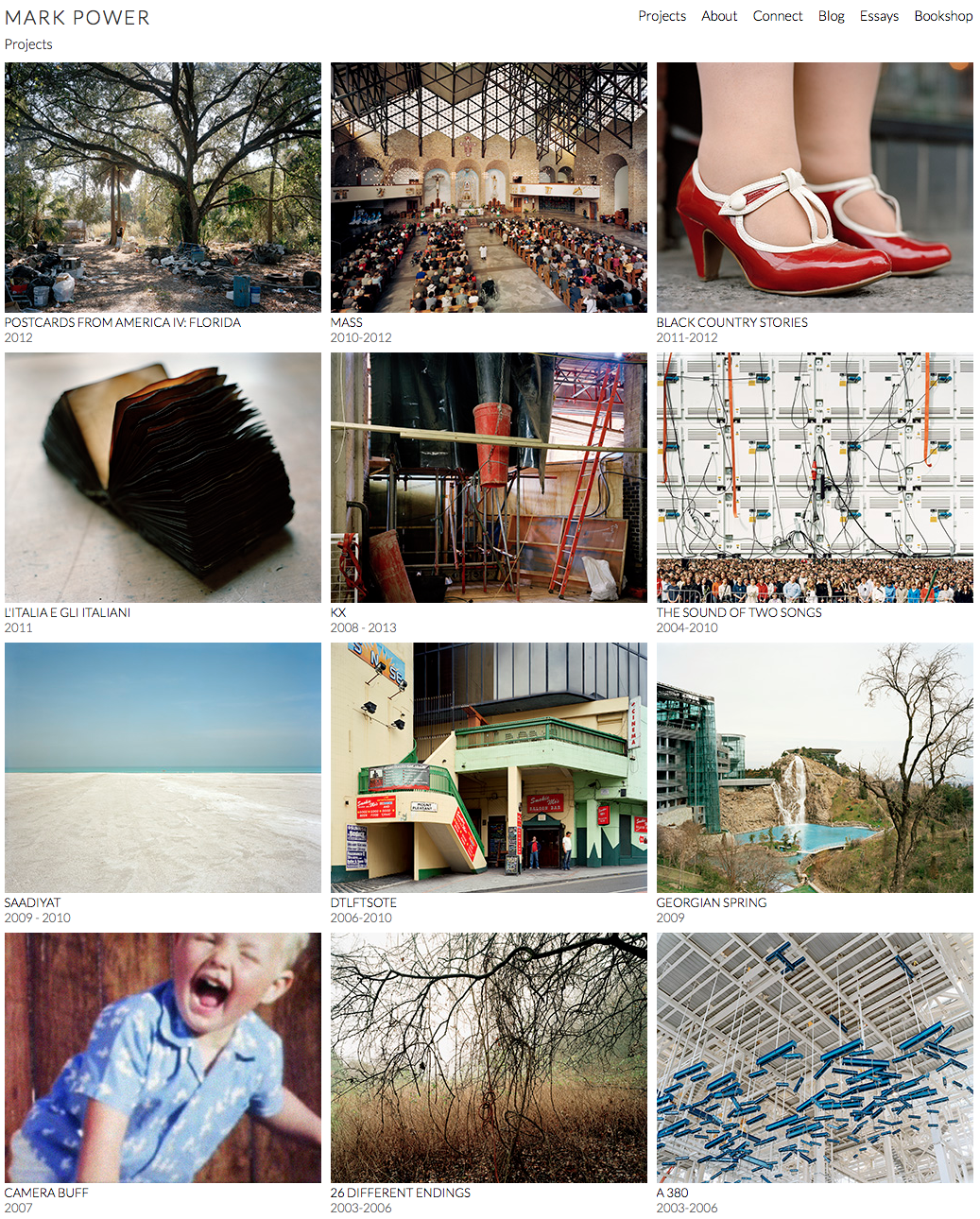Image resolution: width=980 pixels, height=1219 pixels.
Task: Visit the Bookshop
Action: click(943, 16)
